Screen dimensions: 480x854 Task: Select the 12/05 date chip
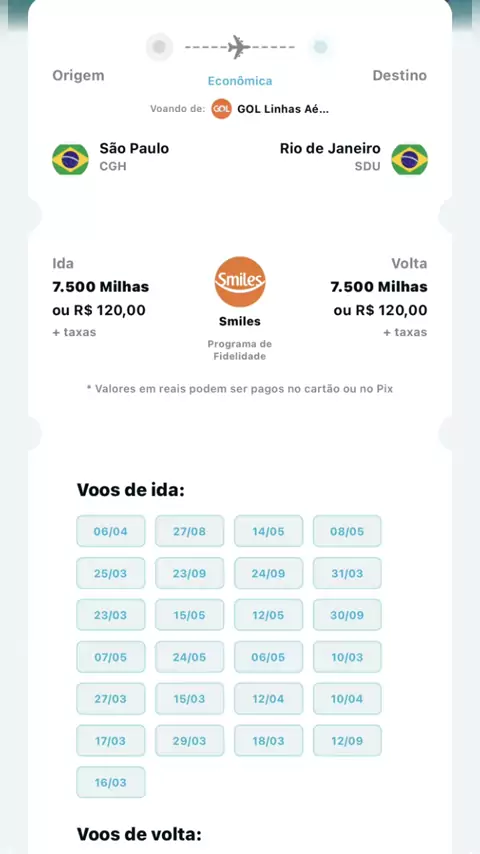(269, 615)
